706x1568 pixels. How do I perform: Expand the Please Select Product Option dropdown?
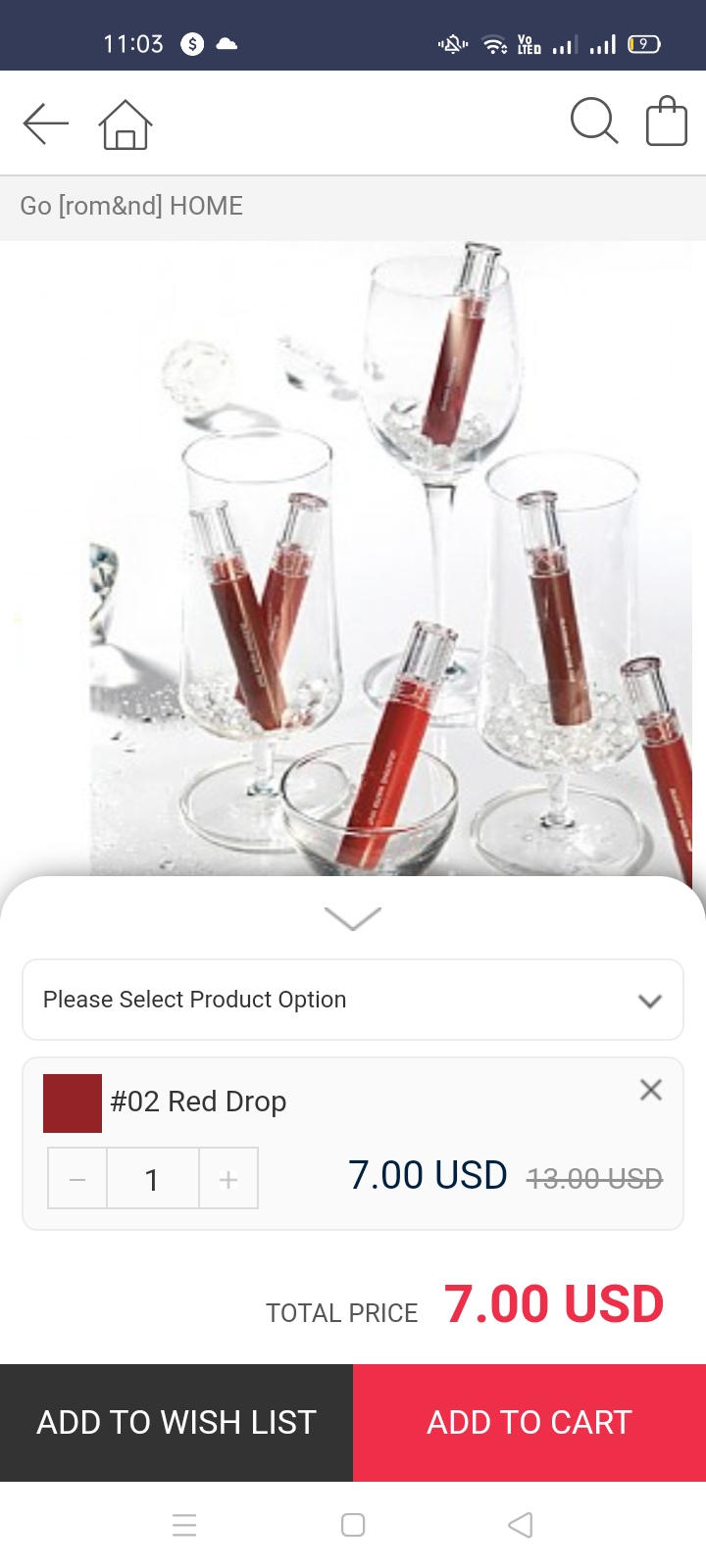tap(353, 1000)
